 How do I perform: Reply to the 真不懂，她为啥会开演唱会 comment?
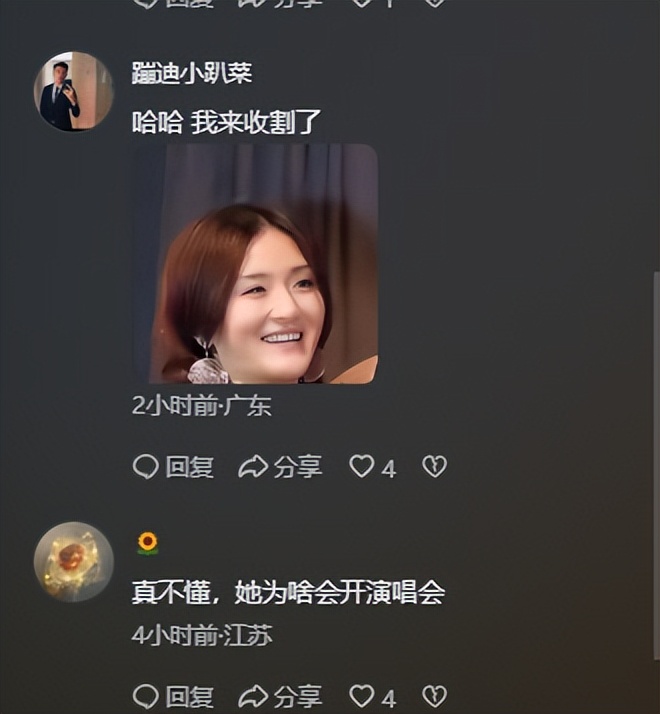point(174,696)
